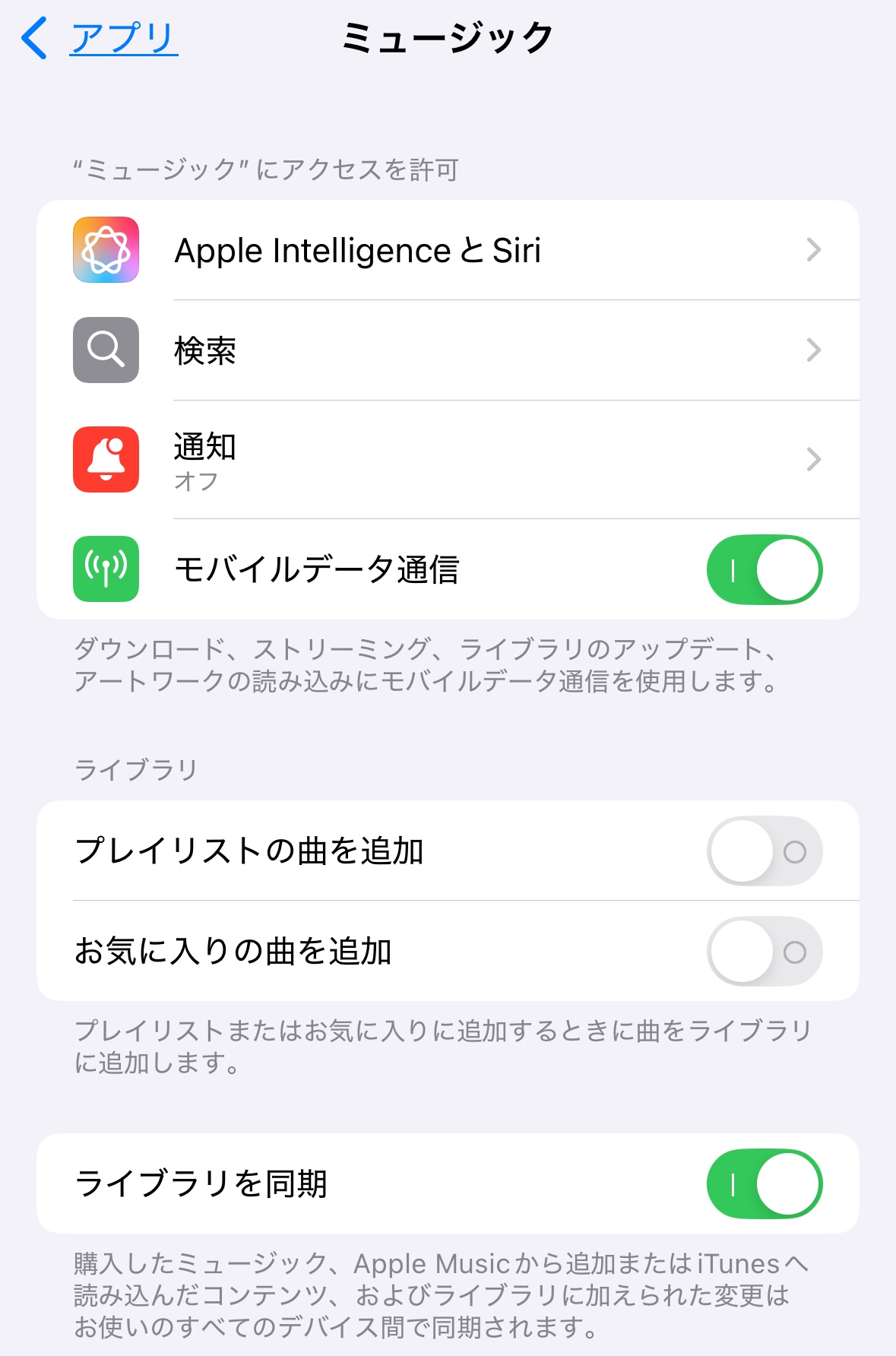Open the 検索 settings row

point(448,350)
